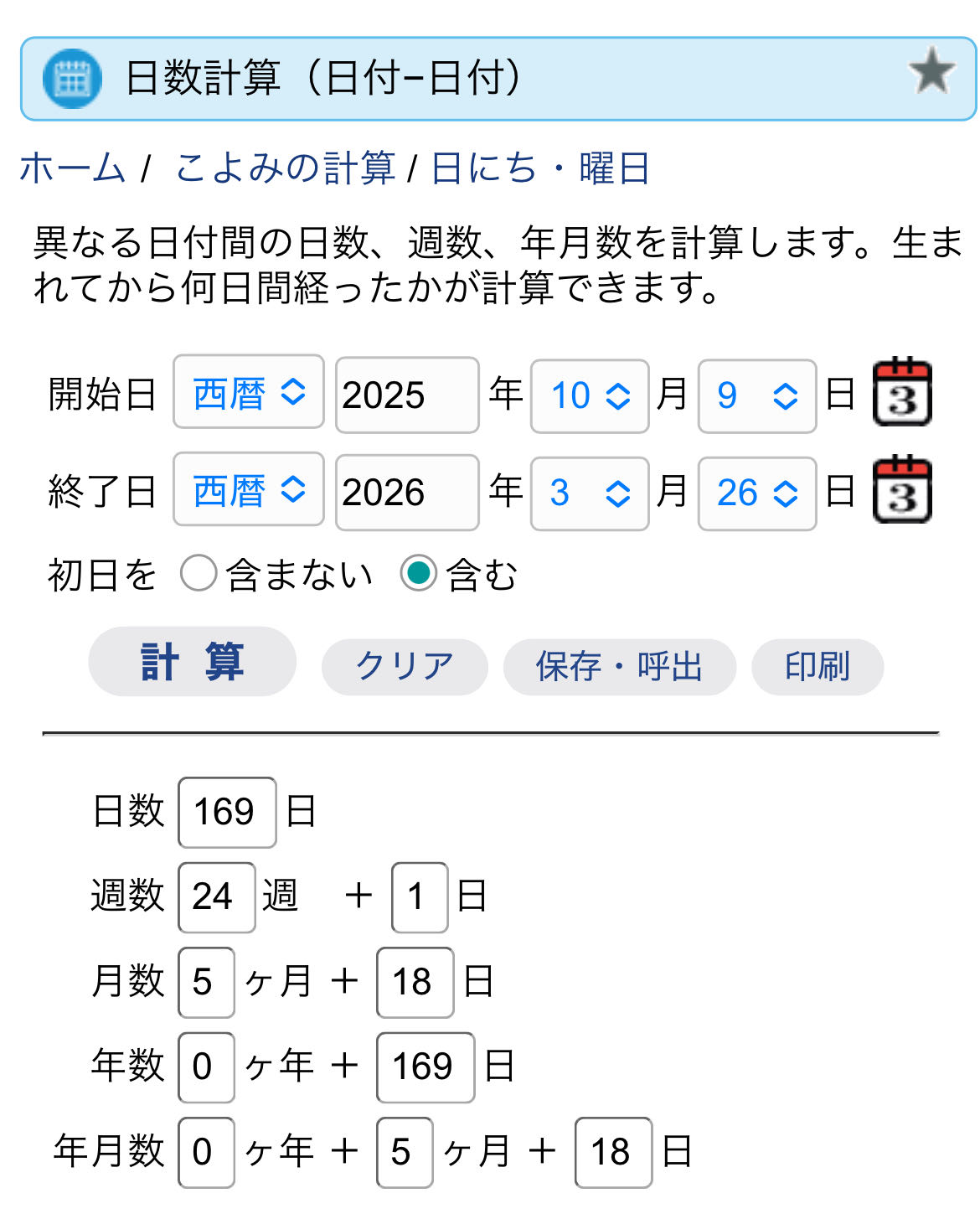Viewport: 980px width, 1219px height.
Task: Open the start date month dropdown showing 10
Action: 590,395
